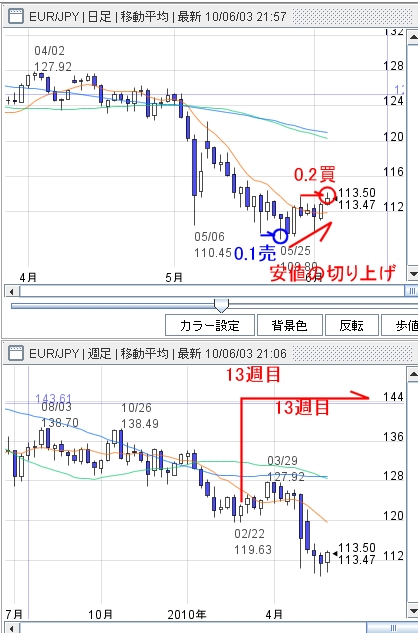Click the up scroll arrow of the 日足 chart

pyautogui.click(x=413, y=38)
